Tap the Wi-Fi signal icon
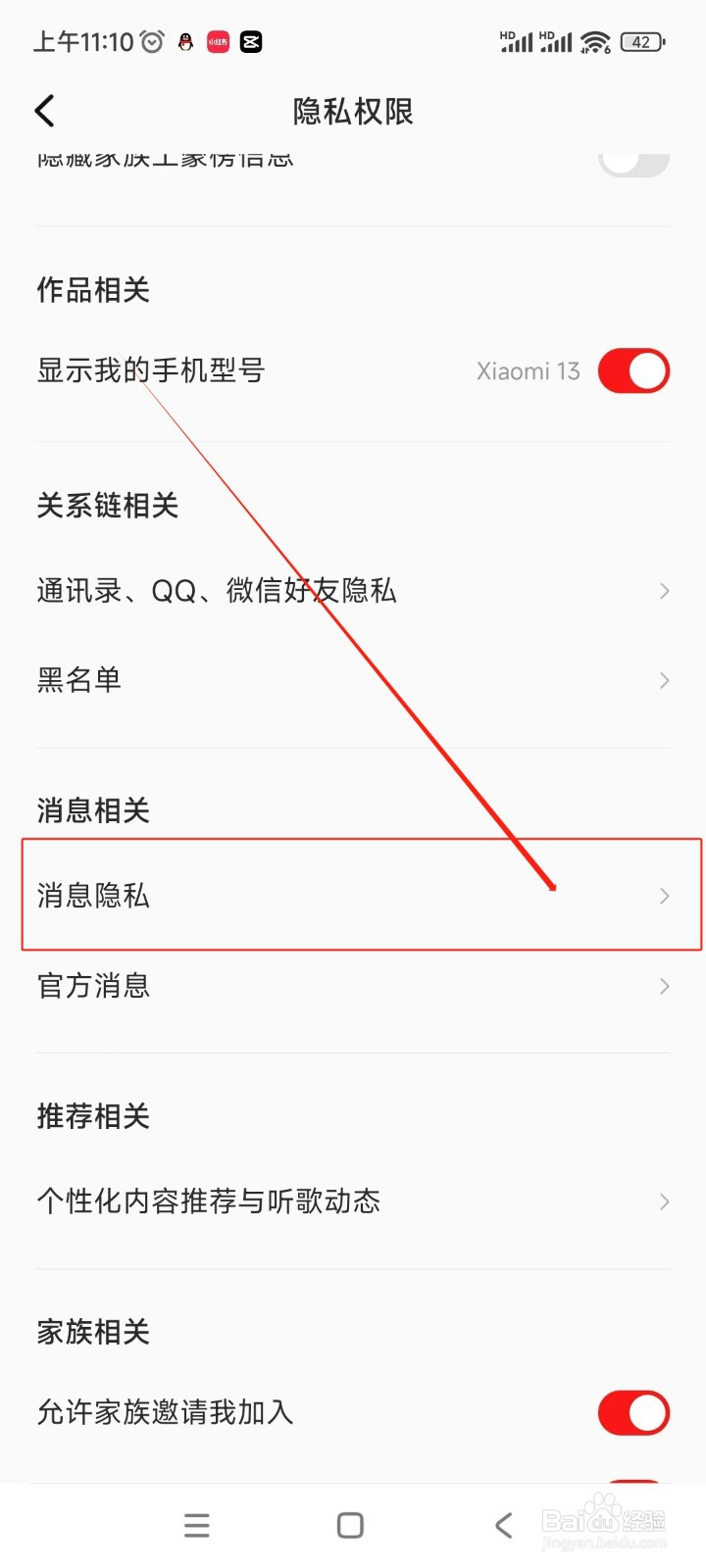 coord(596,41)
